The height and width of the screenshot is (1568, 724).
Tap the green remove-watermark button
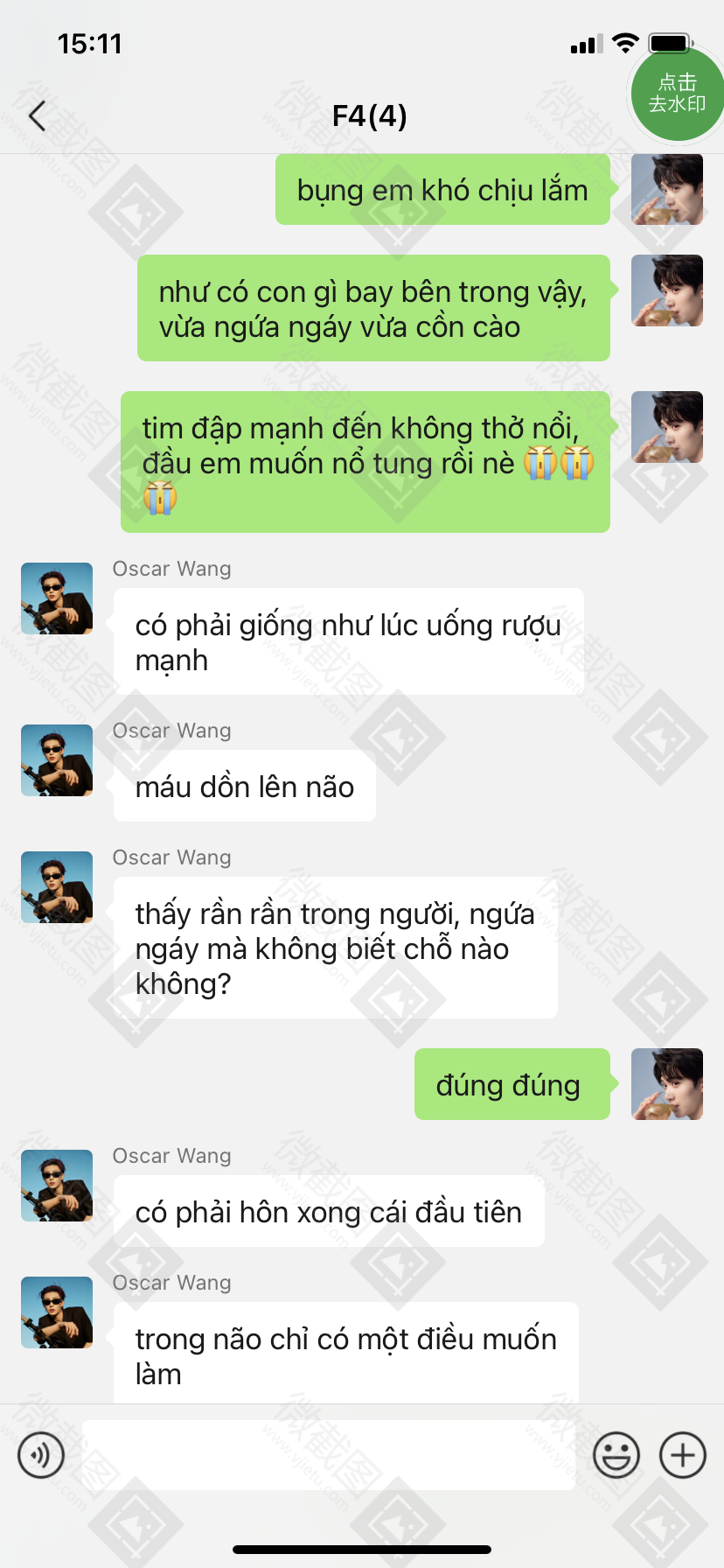[677, 94]
